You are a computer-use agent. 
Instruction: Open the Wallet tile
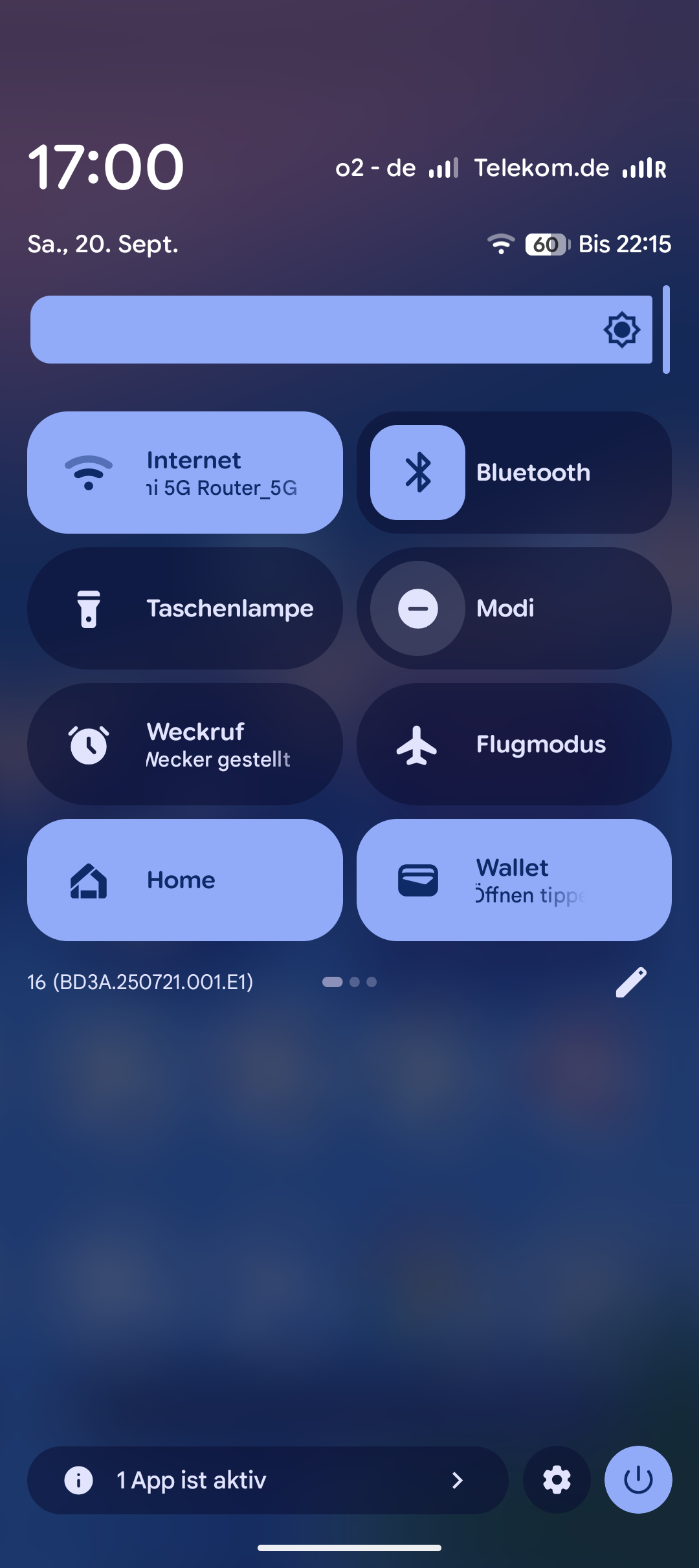514,880
